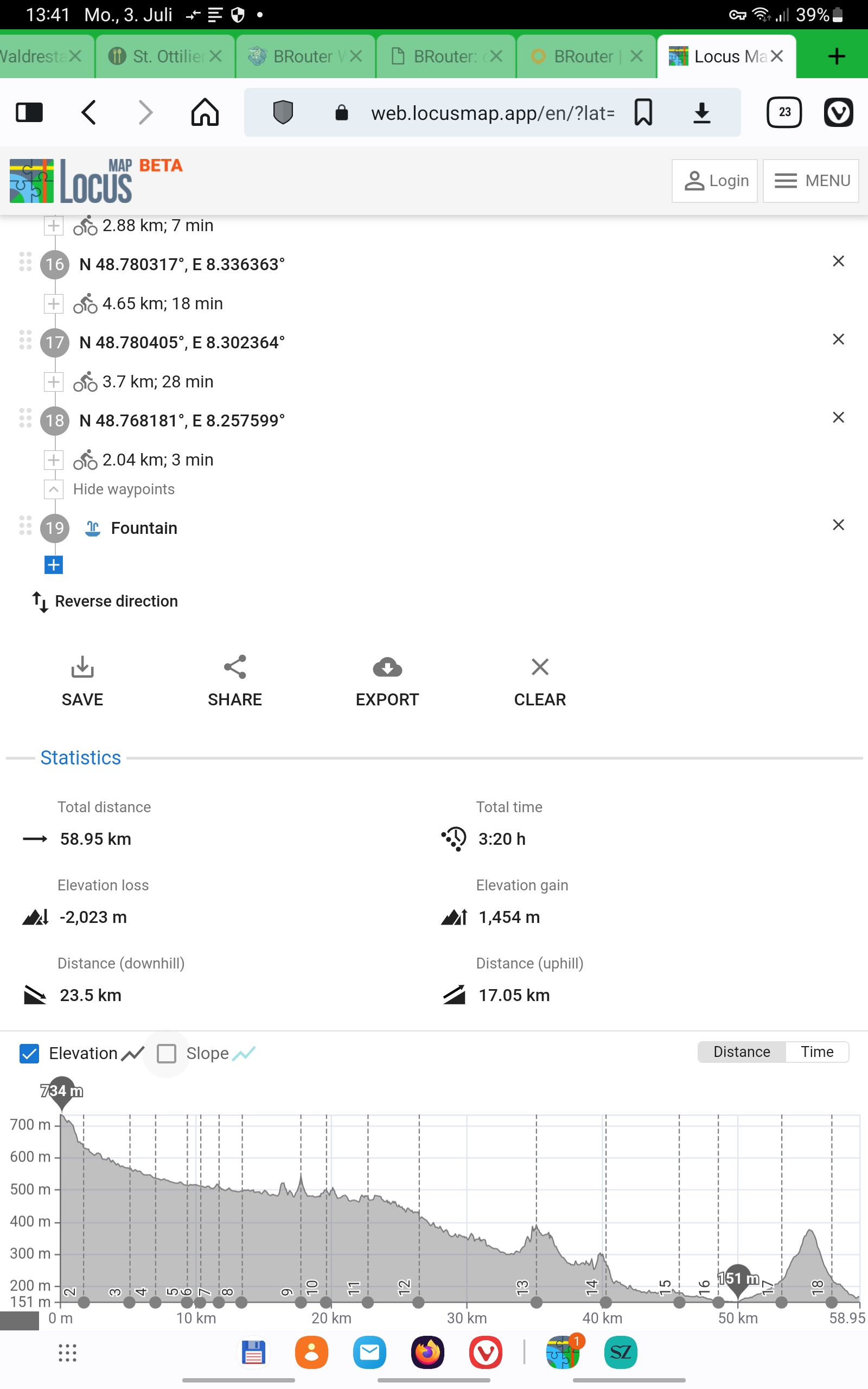Save the planned route

[82, 681]
